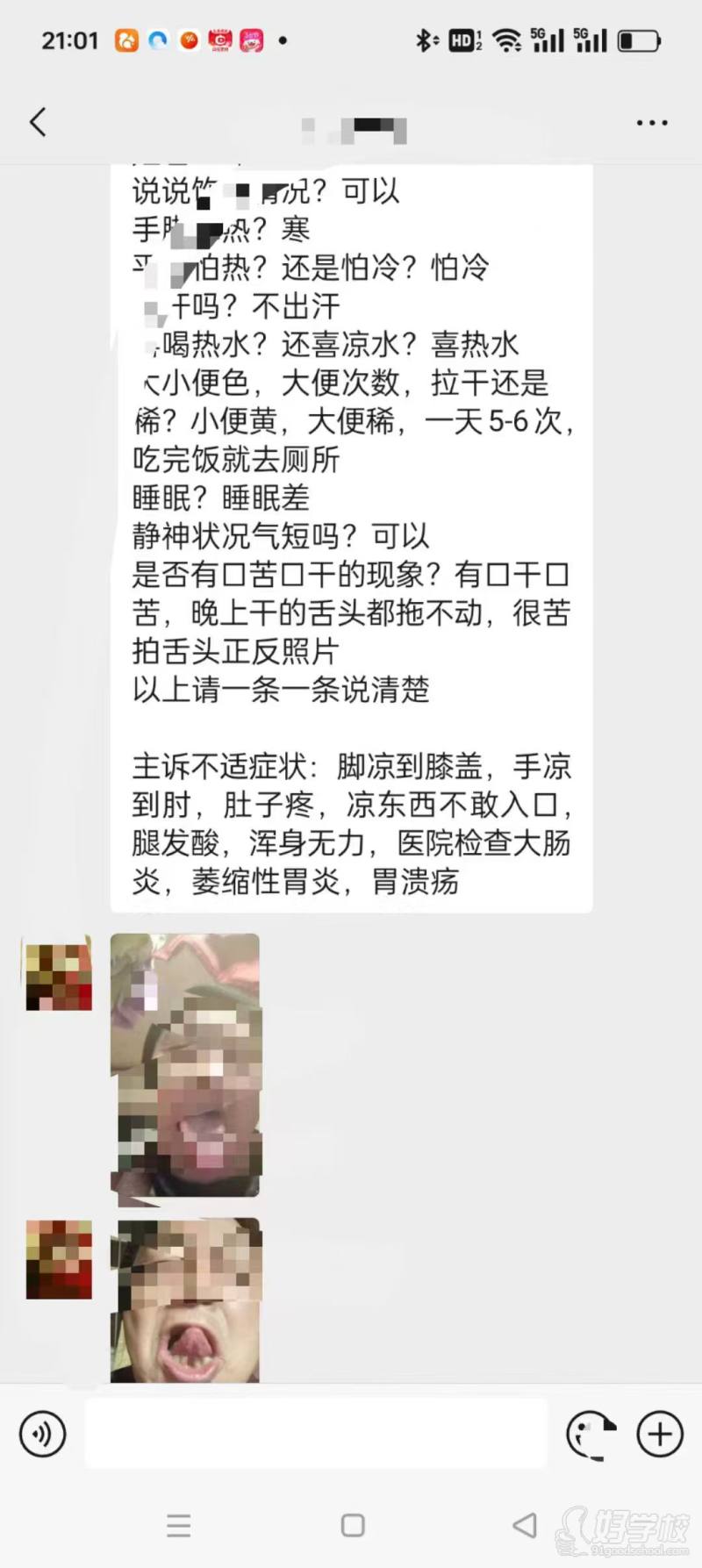Open the chat options with the three-dot icon
Viewport: 702px width, 1568px height.
click(650, 122)
